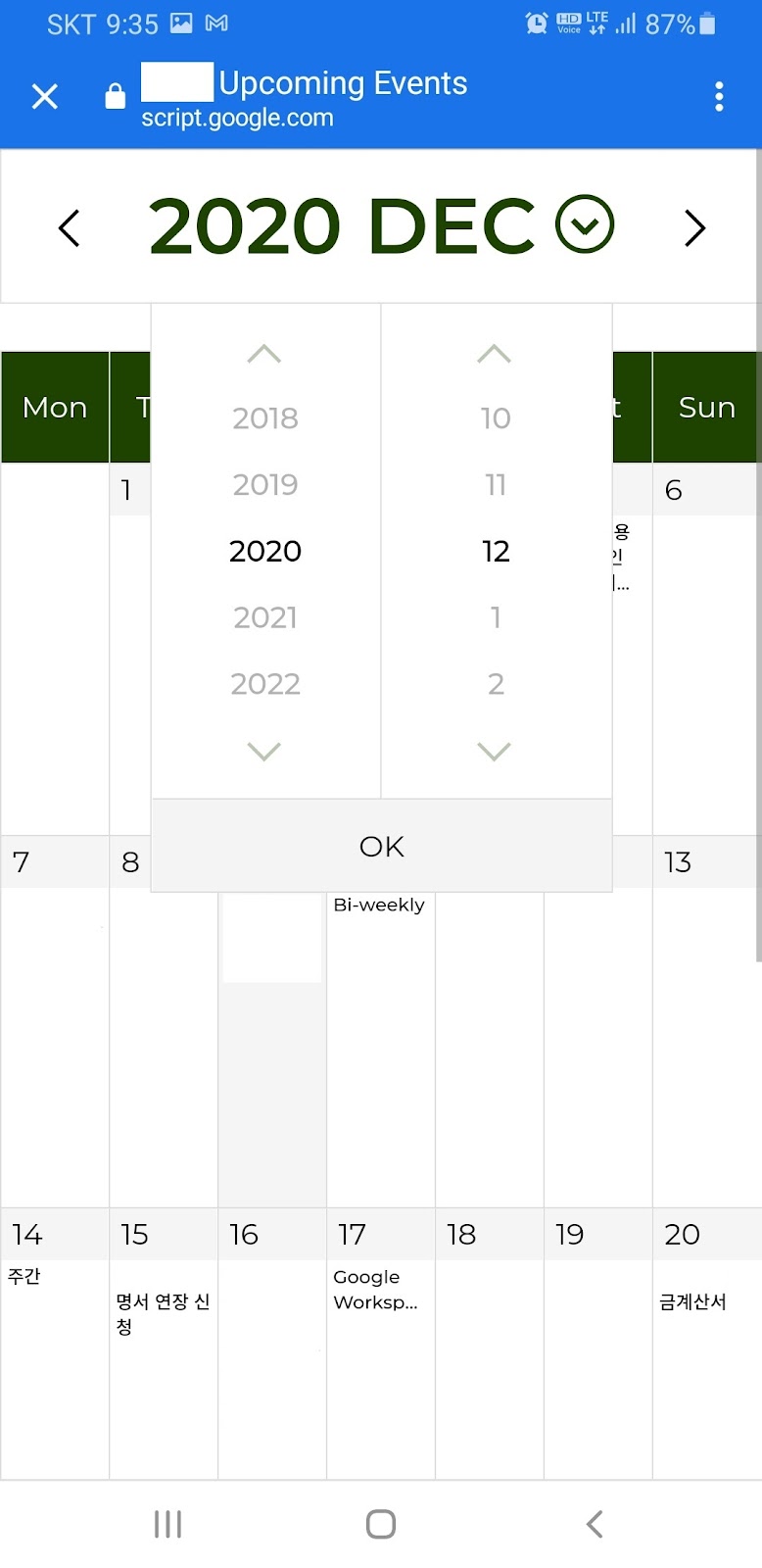Go to the previous month
The width and height of the screenshot is (762, 1568).
[x=69, y=228]
